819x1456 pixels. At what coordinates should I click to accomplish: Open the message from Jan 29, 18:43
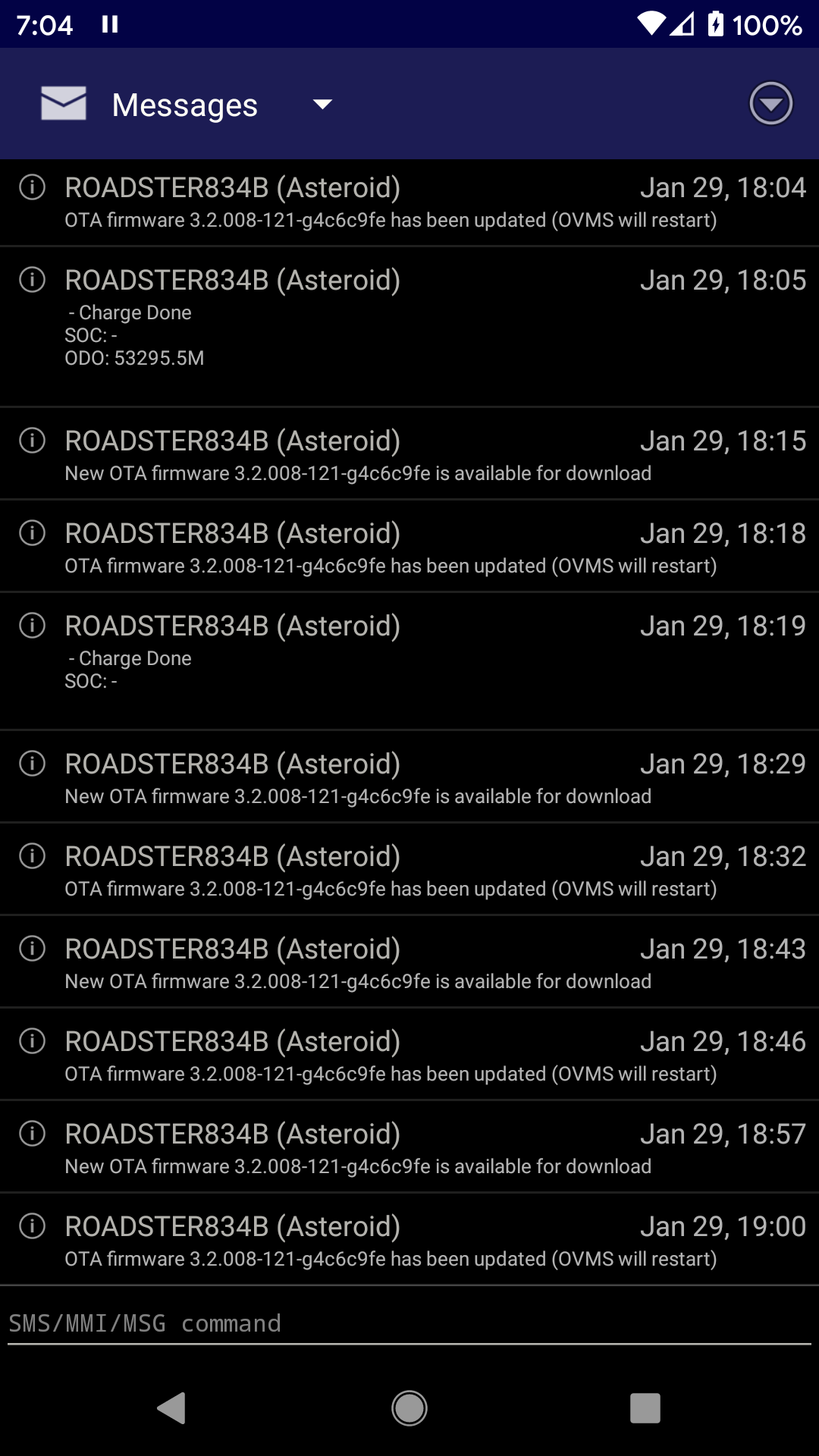[409, 963]
